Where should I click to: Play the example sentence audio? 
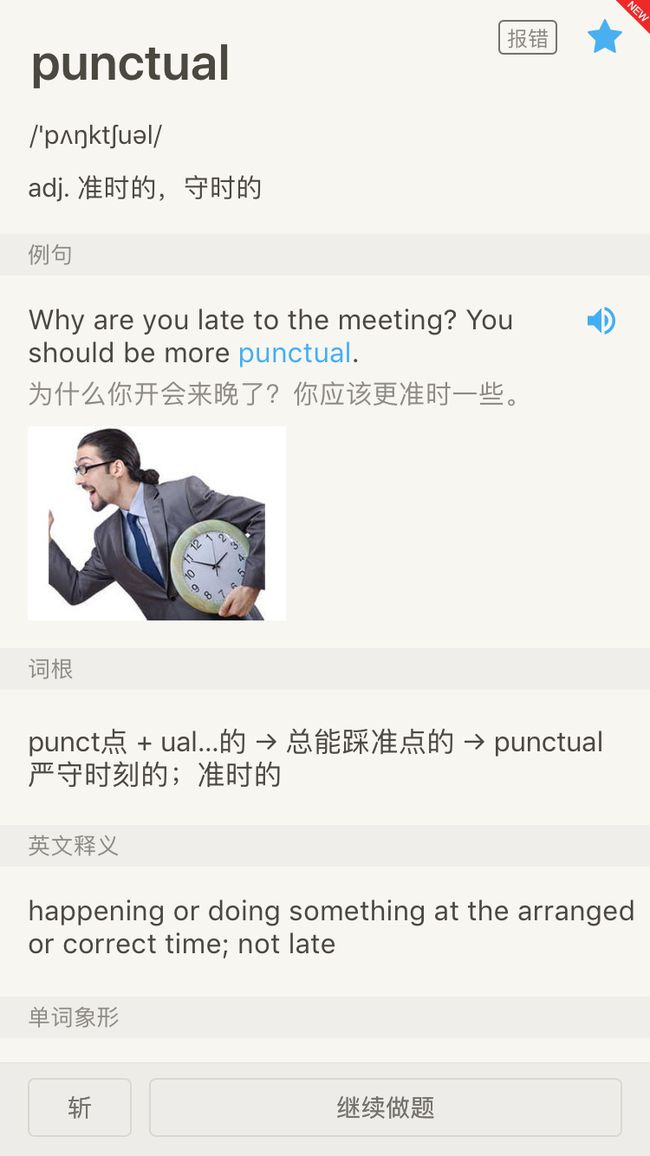pos(601,321)
